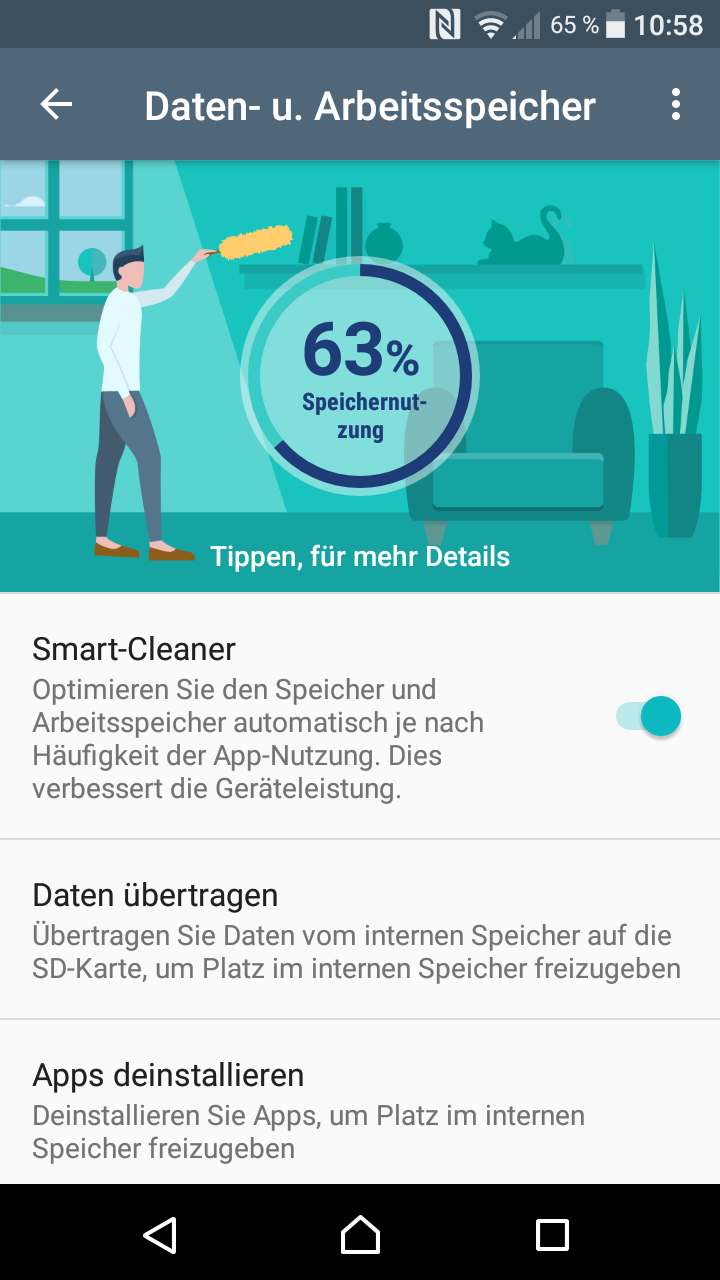Open Apps deinstallieren option
Viewport: 720px width, 1280px height.
tap(360, 1110)
